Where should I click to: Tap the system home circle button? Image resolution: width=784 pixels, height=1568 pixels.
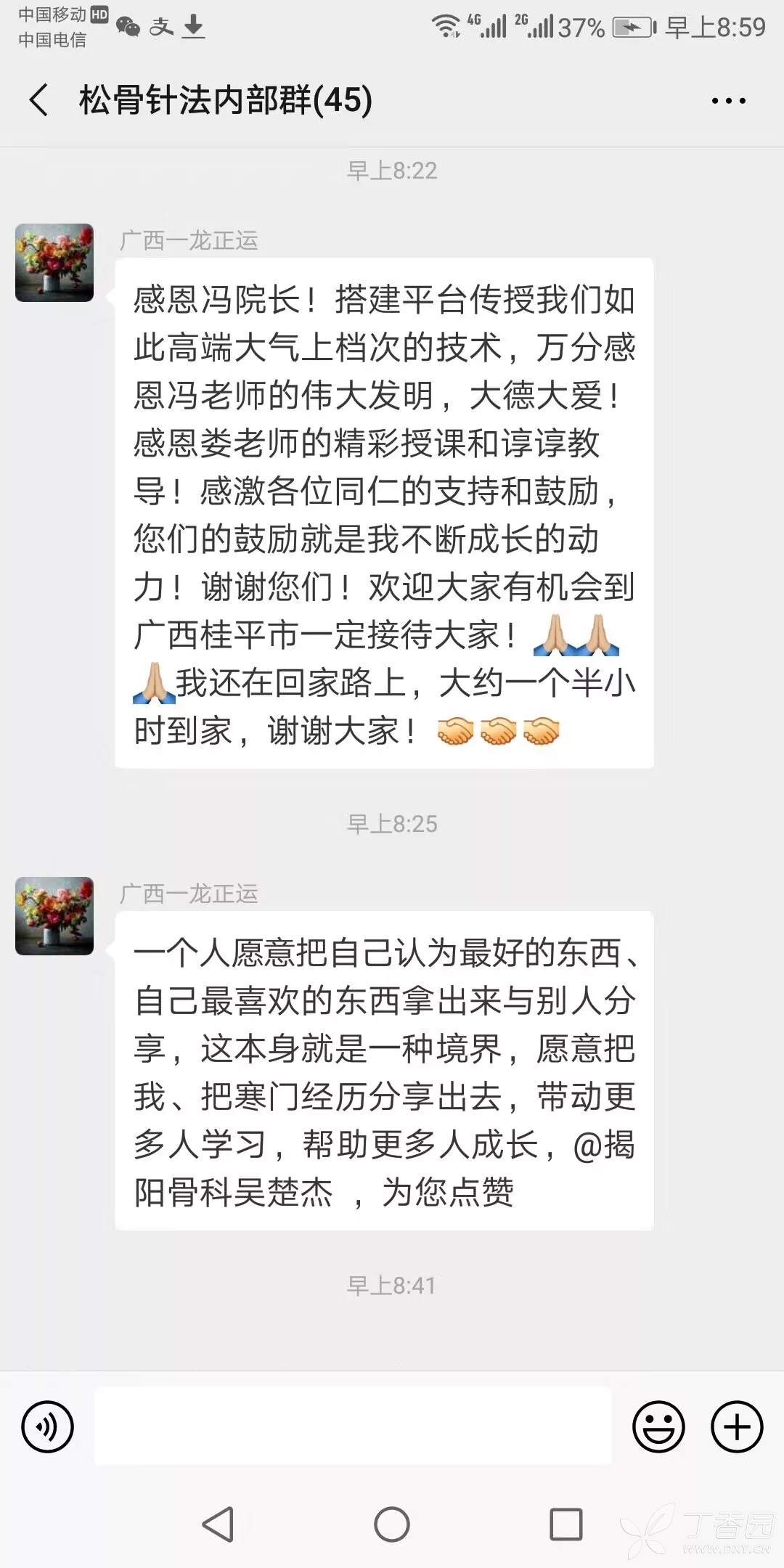[392, 1524]
